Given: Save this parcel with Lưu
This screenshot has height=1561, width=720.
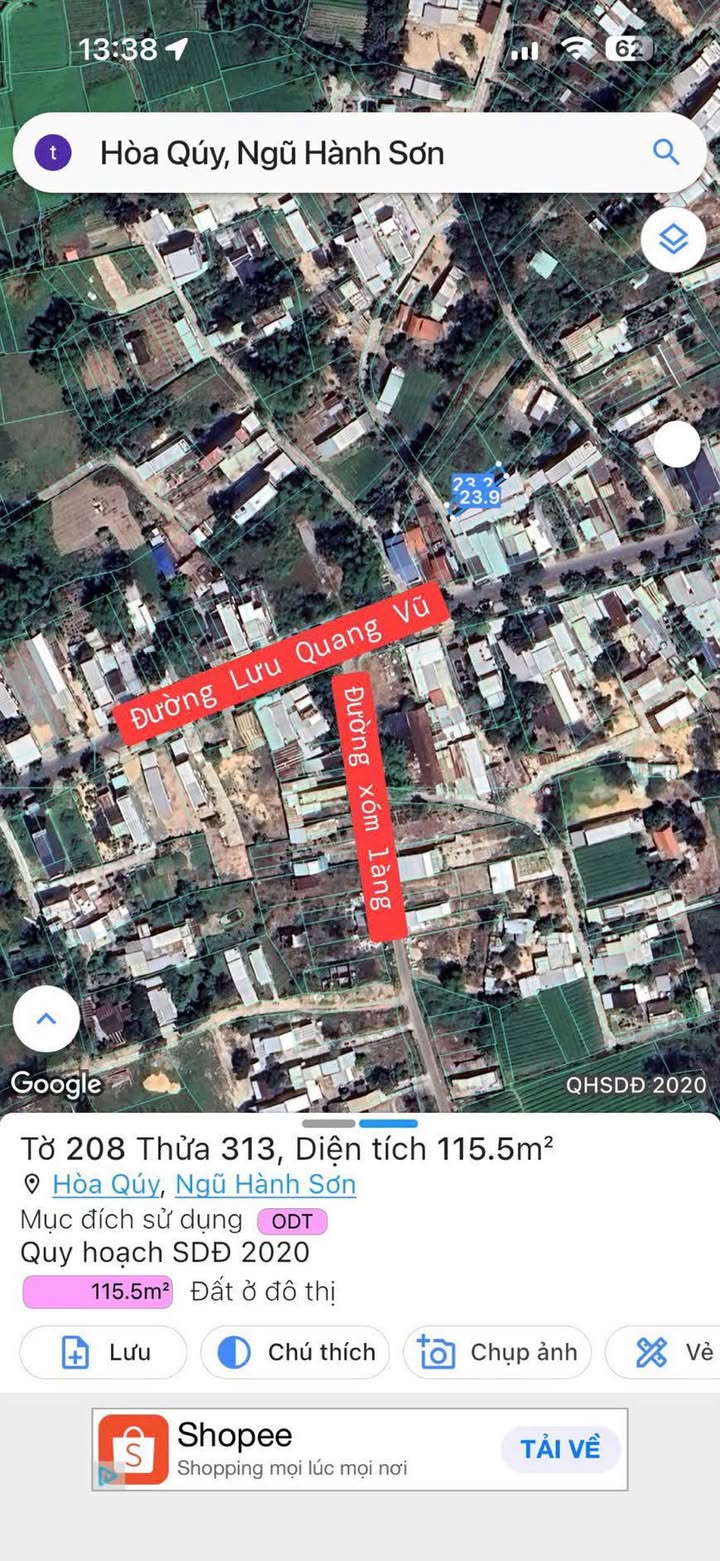Looking at the screenshot, I should [104, 1352].
